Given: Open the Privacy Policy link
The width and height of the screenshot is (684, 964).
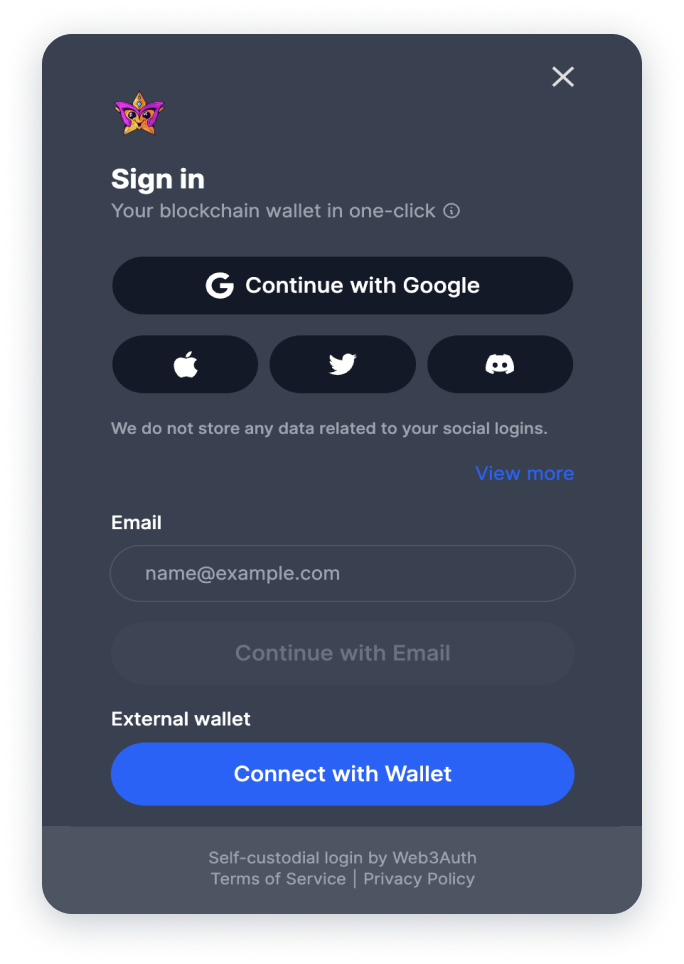Looking at the screenshot, I should pyautogui.click(x=419, y=879).
